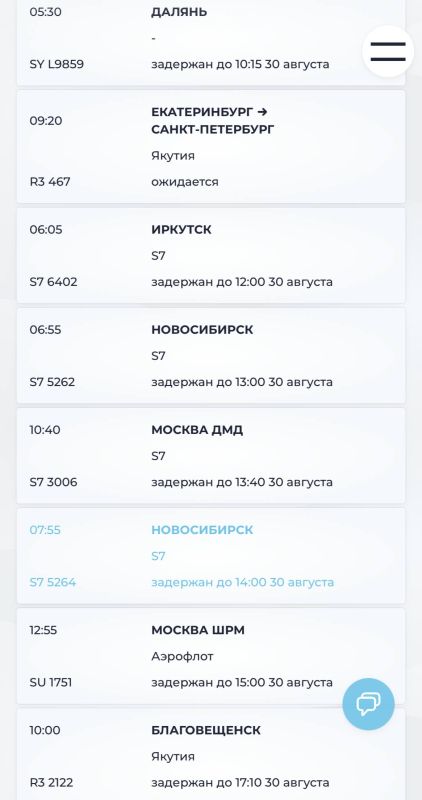View flight R3 2122 to Благовещенск
Viewport: 422px width, 800px height.
pos(211,754)
